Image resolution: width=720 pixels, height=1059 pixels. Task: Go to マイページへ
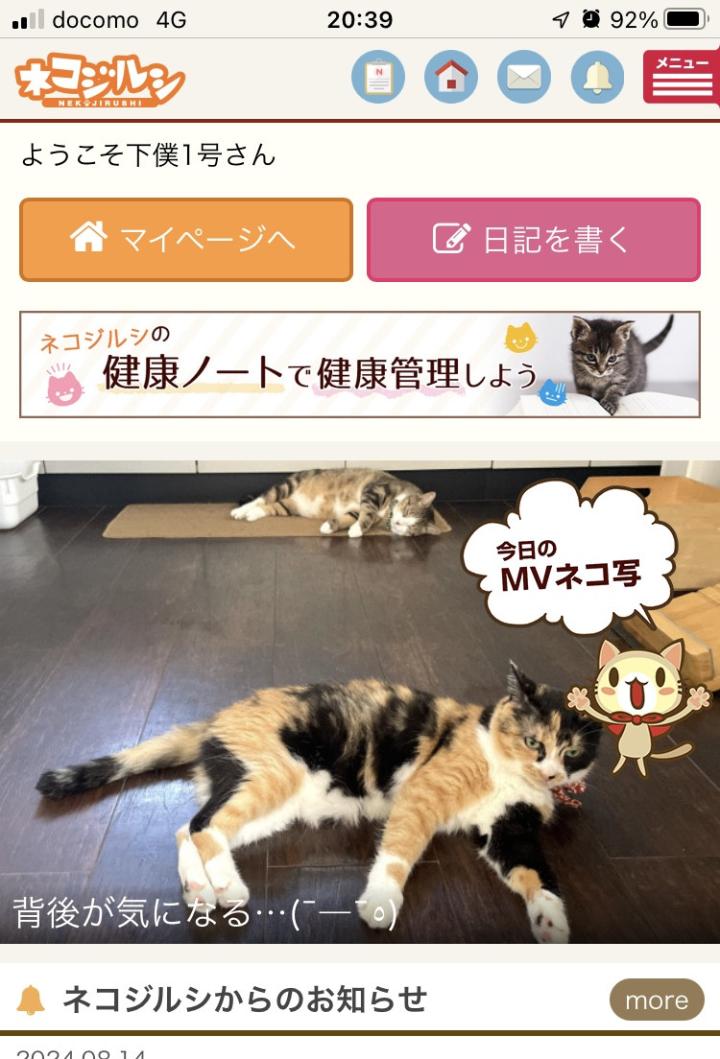[x=186, y=240]
